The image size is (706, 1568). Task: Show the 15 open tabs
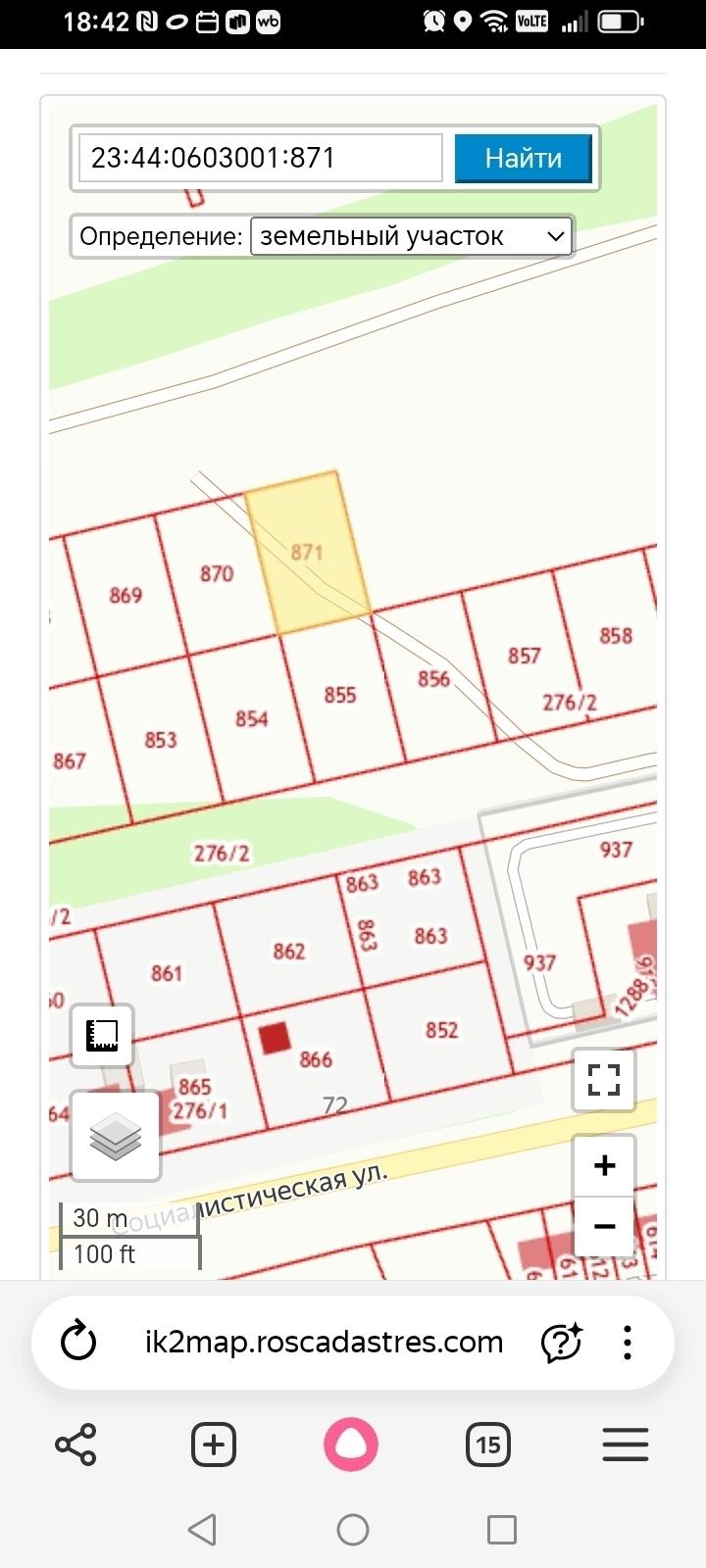click(x=488, y=1445)
